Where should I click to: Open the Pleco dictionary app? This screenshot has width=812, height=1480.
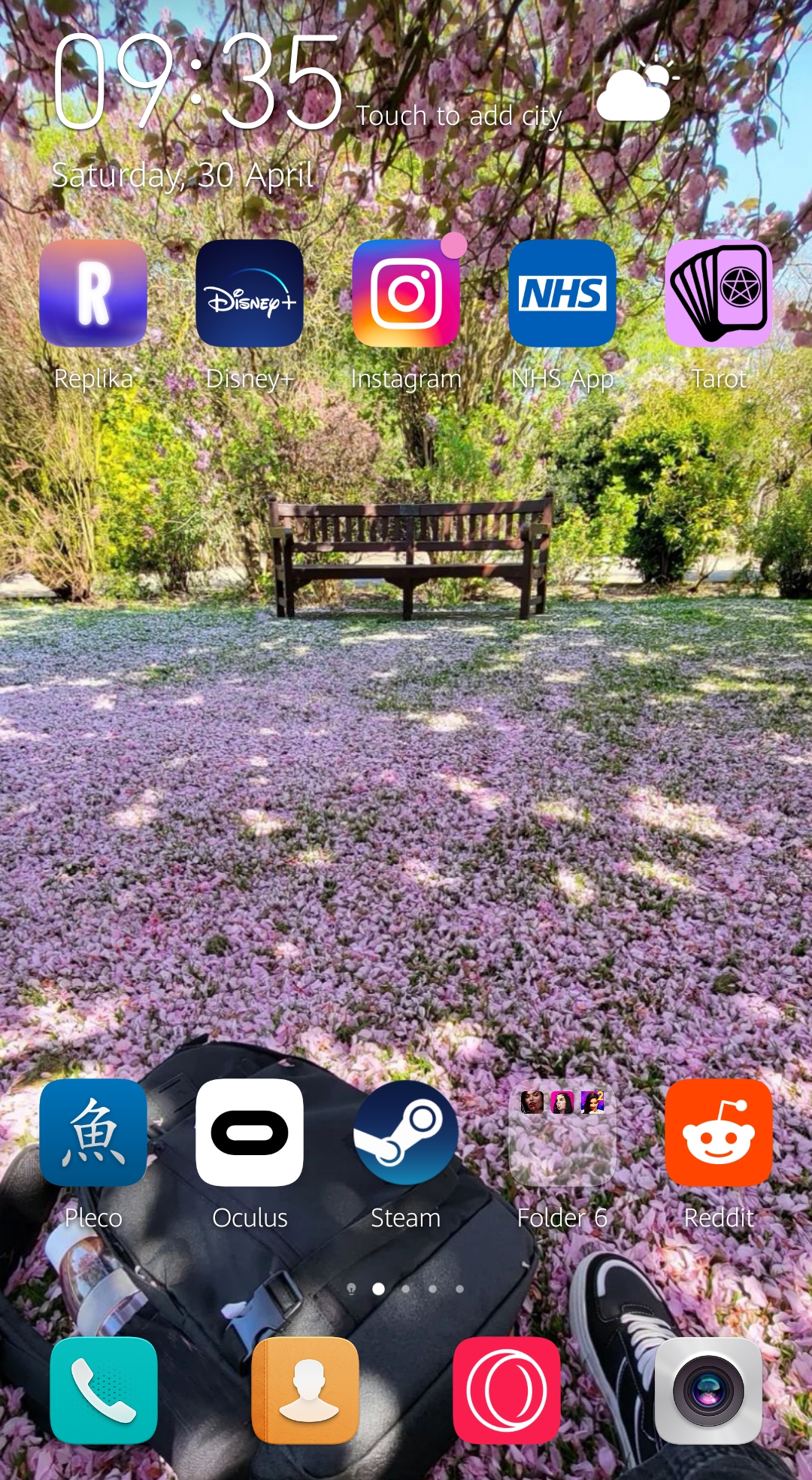tap(93, 1133)
